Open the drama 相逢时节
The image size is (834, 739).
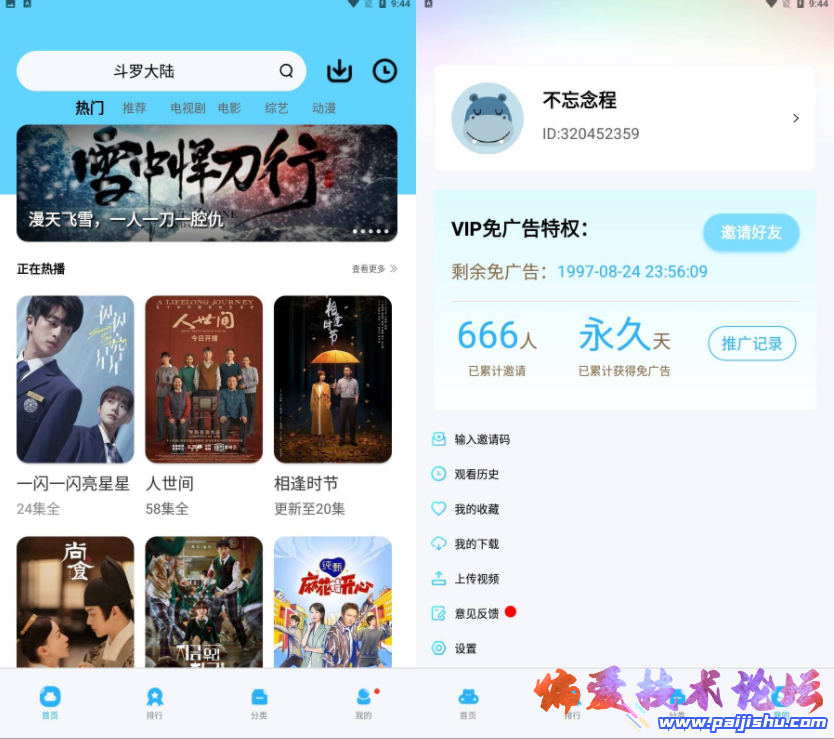[x=332, y=380]
